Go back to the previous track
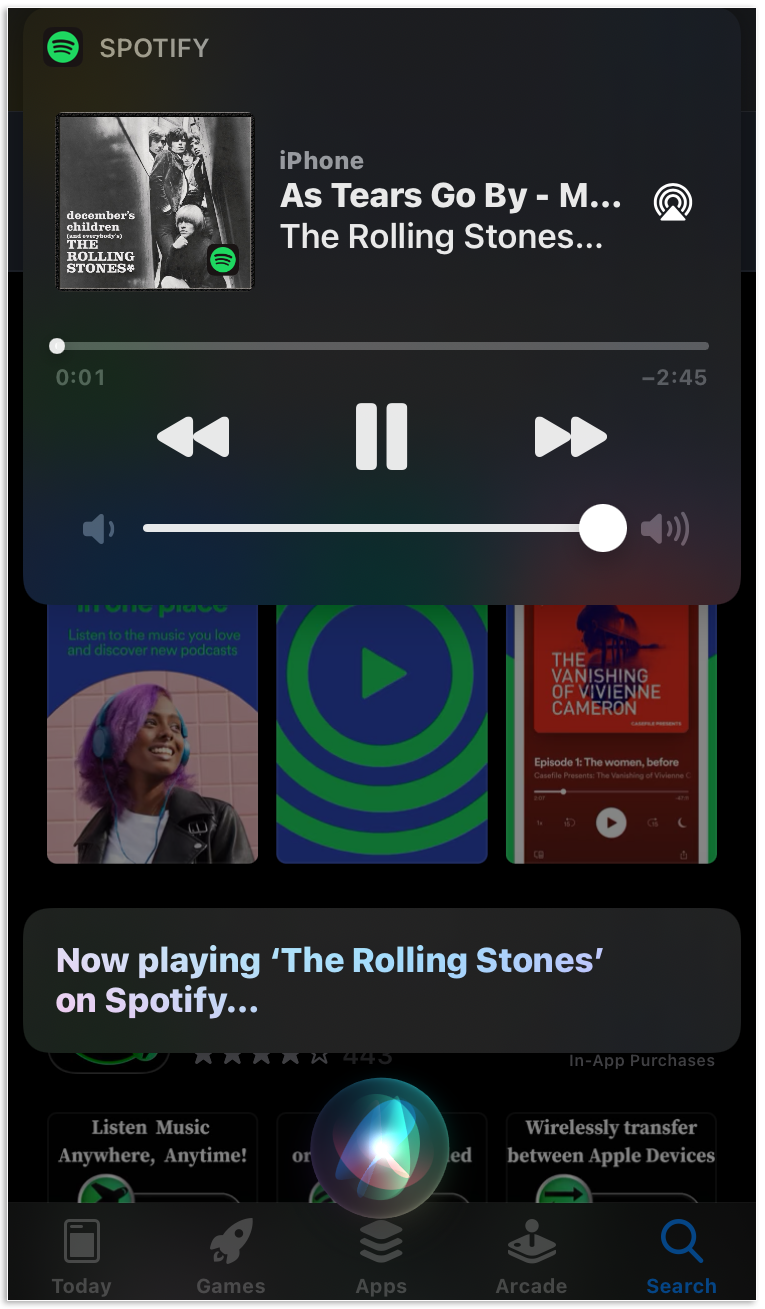 coord(193,437)
